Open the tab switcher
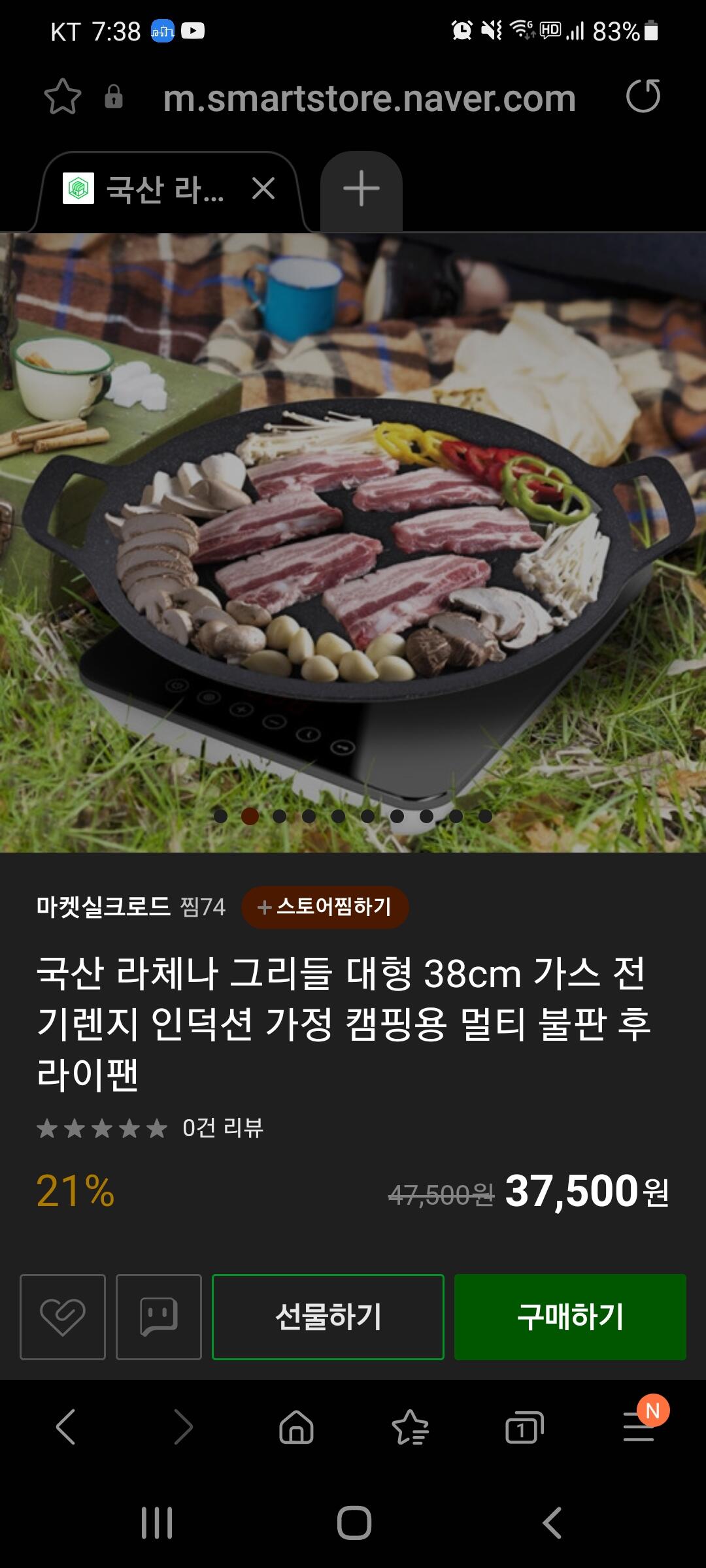The height and width of the screenshot is (1568, 706). pyautogui.click(x=524, y=1426)
